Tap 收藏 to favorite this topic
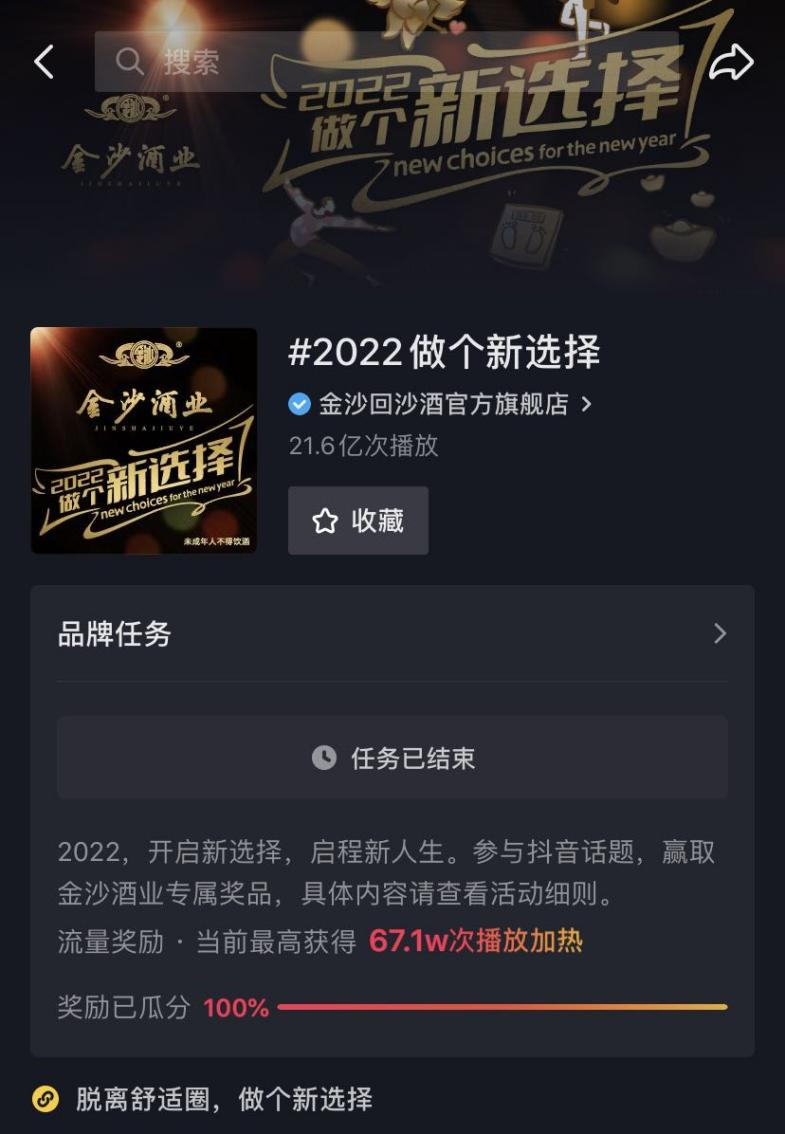Image resolution: width=785 pixels, height=1134 pixels. [358, 521]
